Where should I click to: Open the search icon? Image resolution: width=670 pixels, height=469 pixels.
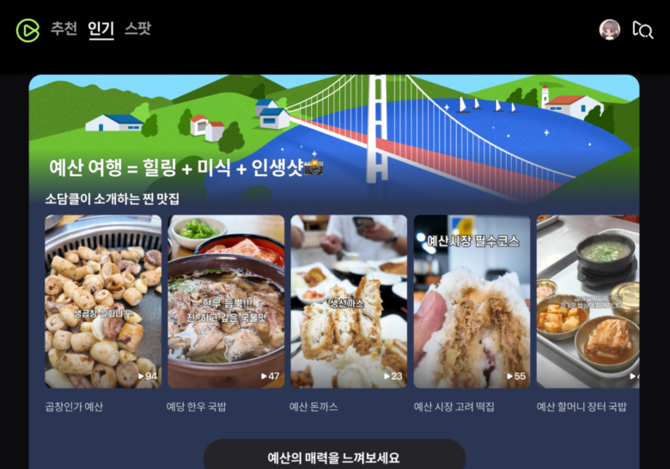[x=642, y=30]
